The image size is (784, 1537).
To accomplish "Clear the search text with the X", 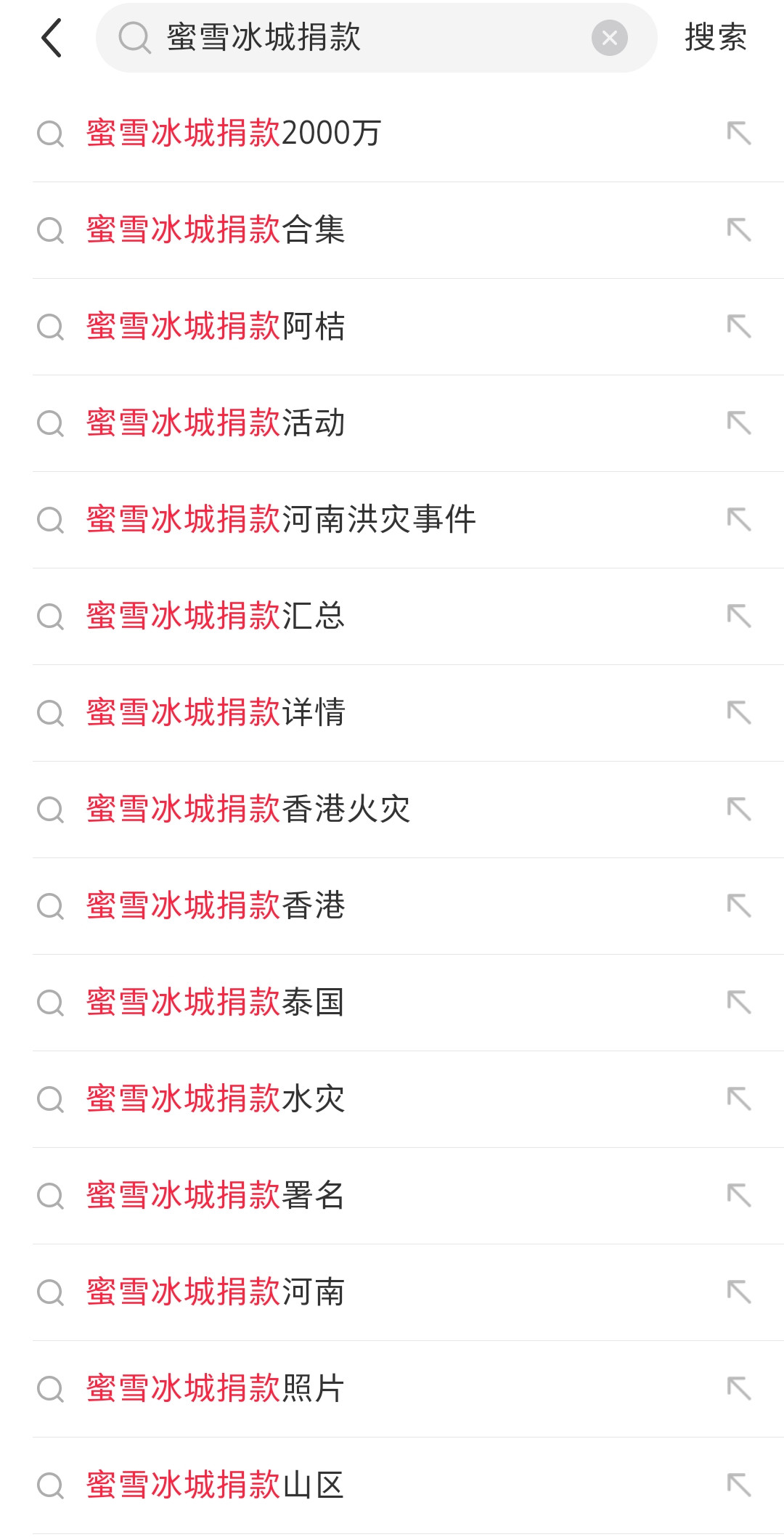I will [609, 38].
